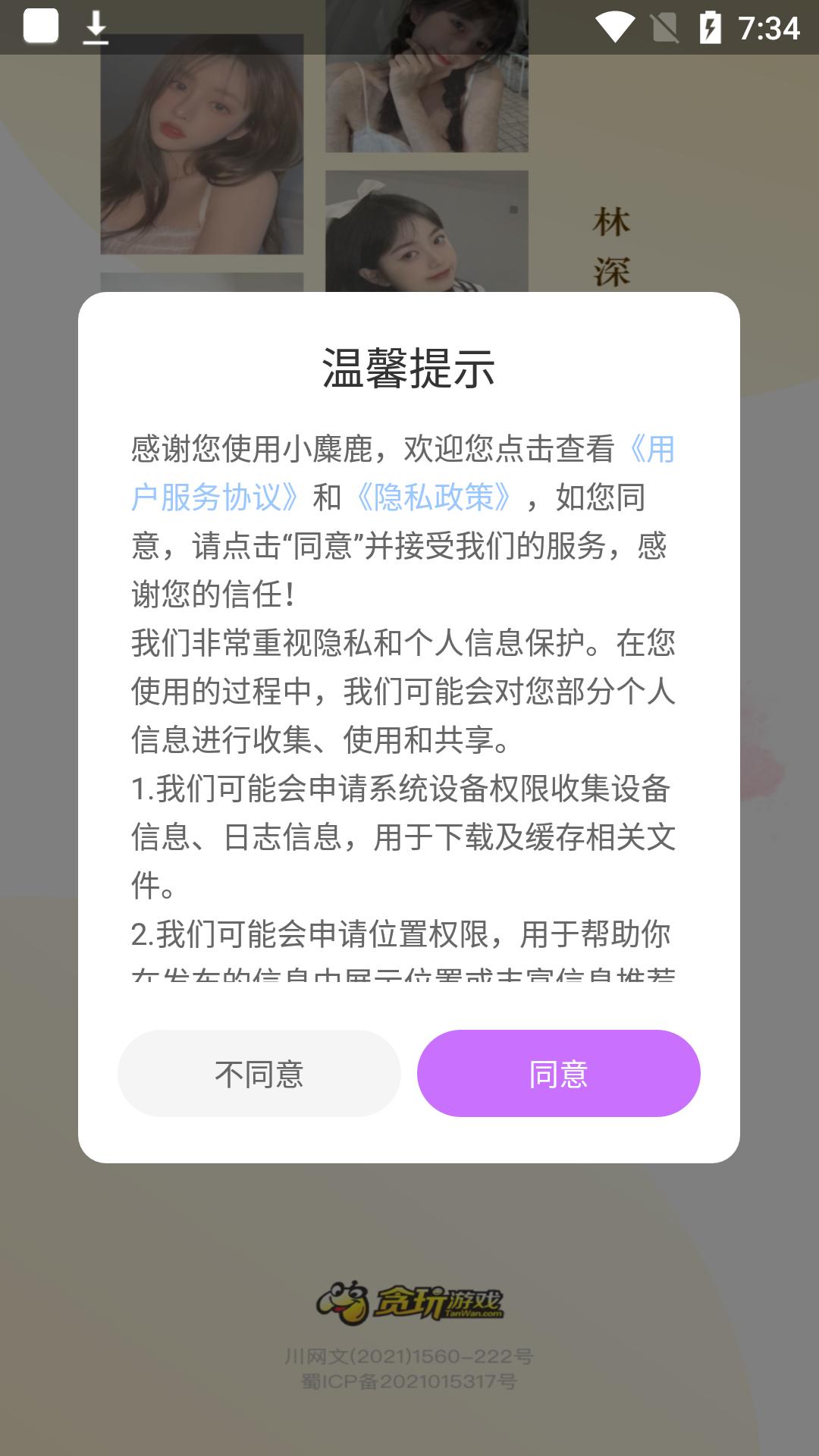819x1456 pixels.
Task: View the 隐私政策 link
Action: (x=434, y=497)
